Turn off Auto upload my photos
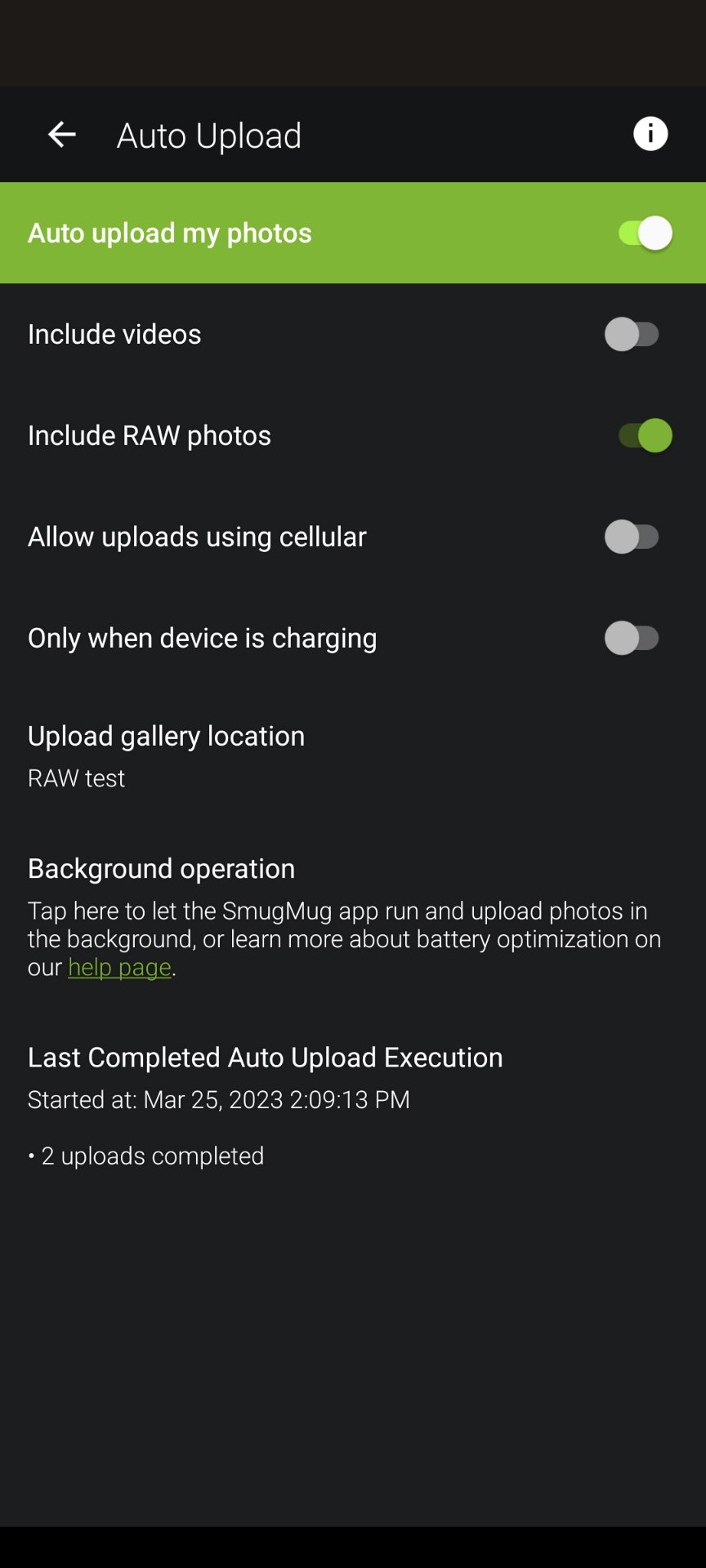Screen dimensions: 706x1568 point(644,234)
